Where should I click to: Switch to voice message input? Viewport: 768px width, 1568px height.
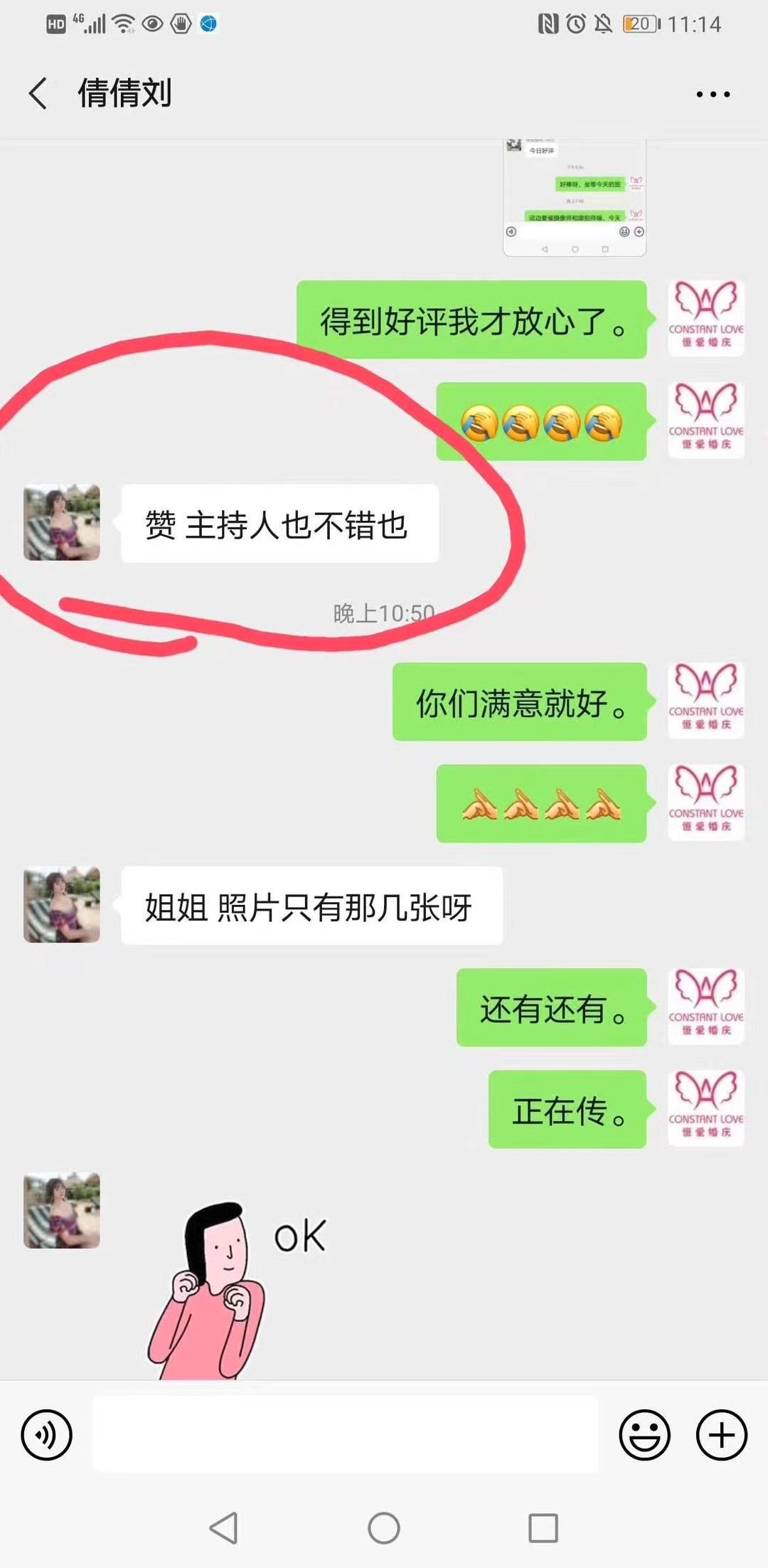coord(47,1435)
